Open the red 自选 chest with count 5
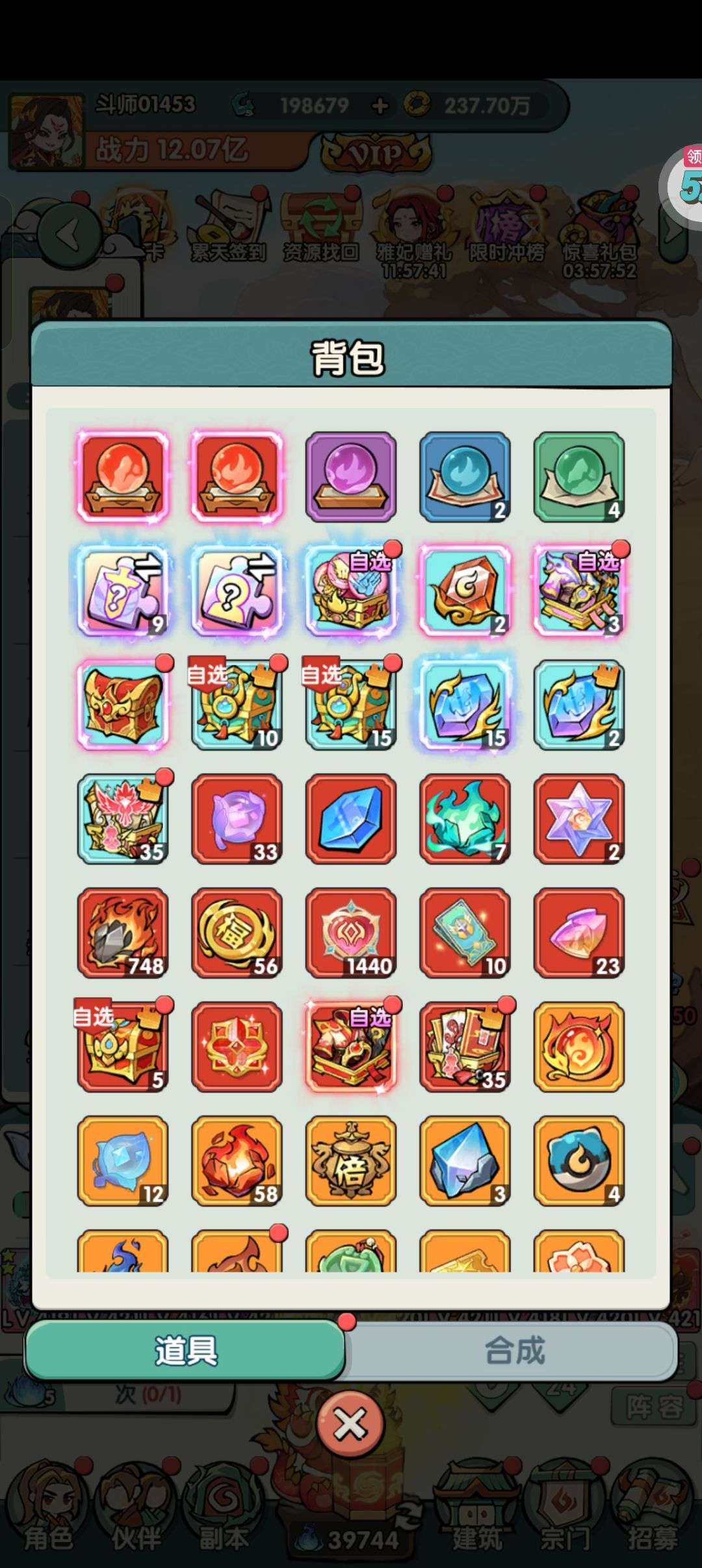The image size is (702, 1568). (123, 1046)
